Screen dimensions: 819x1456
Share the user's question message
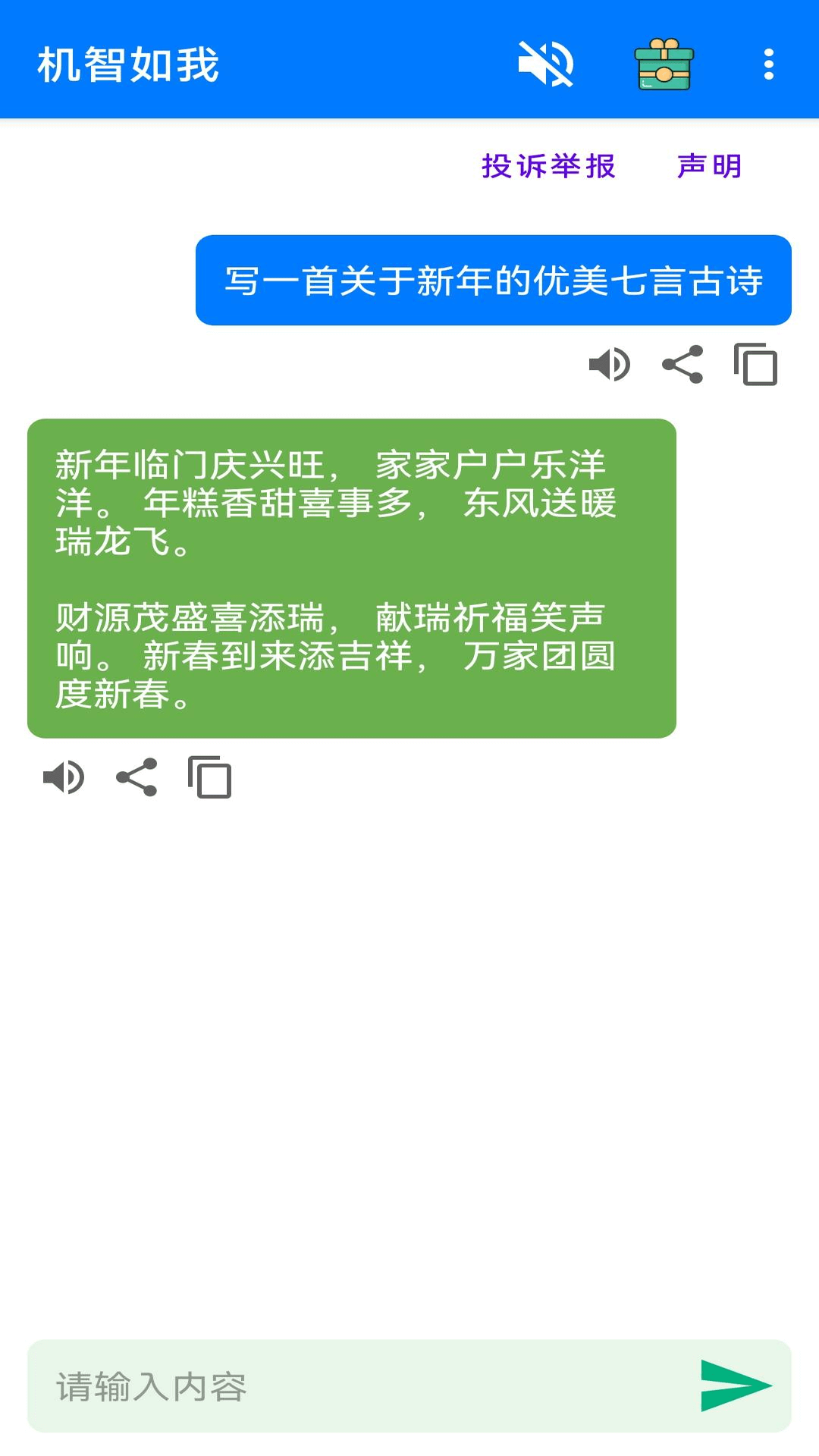tap(681, 365)
